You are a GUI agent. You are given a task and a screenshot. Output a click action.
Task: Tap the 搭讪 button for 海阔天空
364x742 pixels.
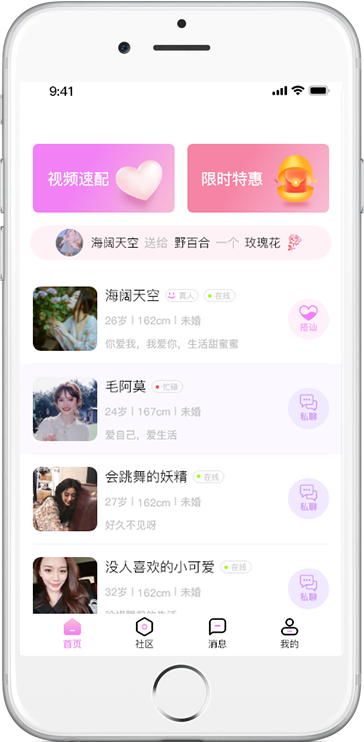pyautogui.click(x=308, y=318)
